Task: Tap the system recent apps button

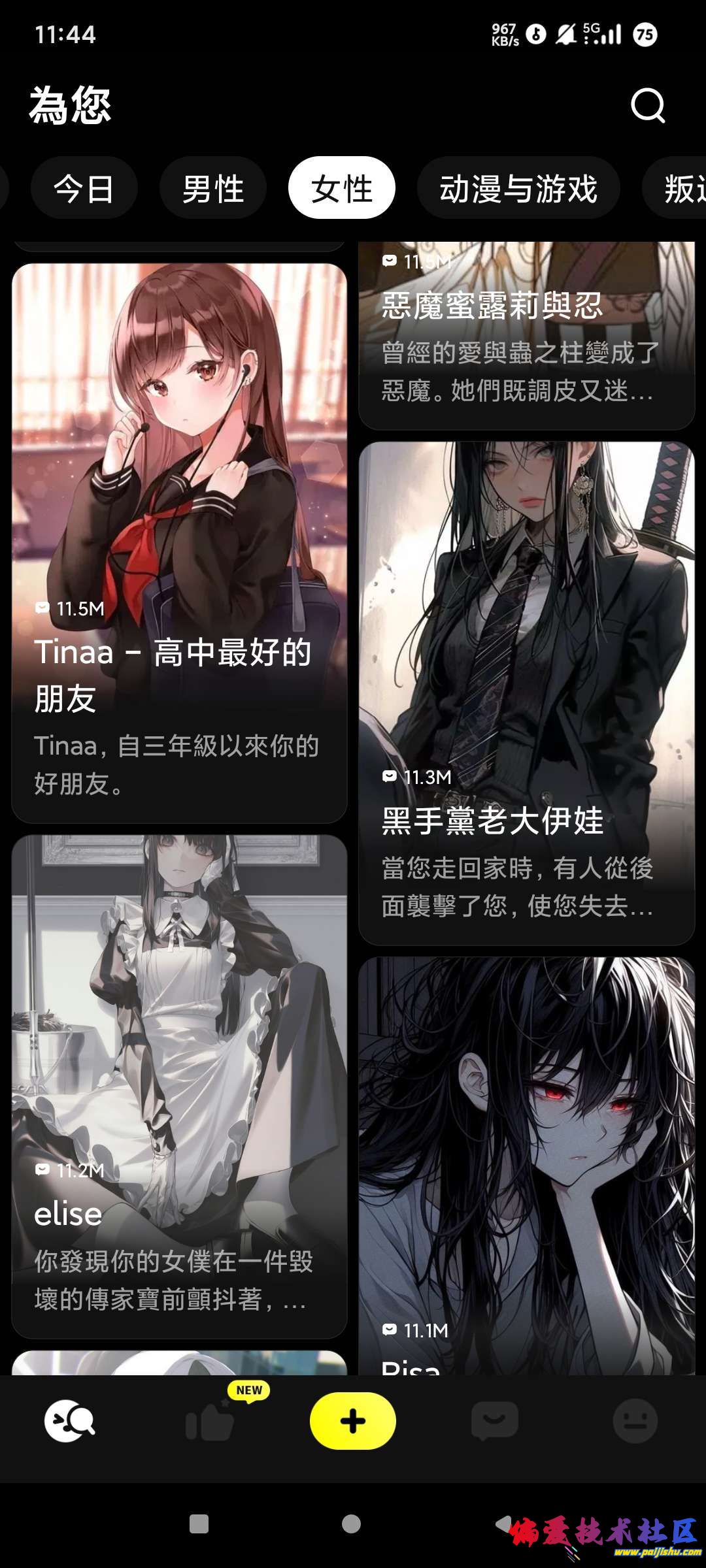Action: coord(199,1524)
